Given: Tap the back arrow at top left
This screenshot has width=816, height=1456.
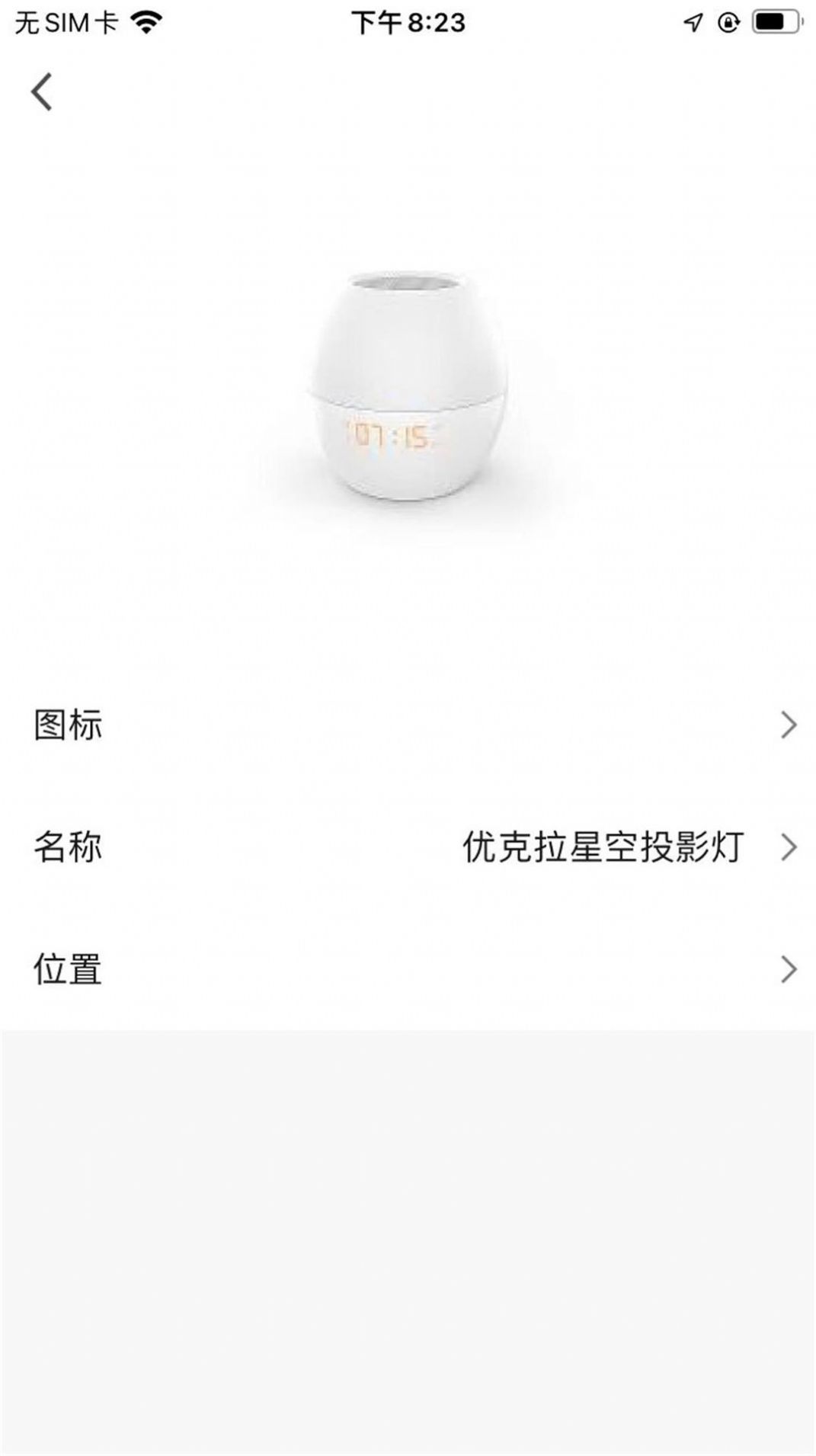Looking at the screenshot, I should [x=42, y=90].
